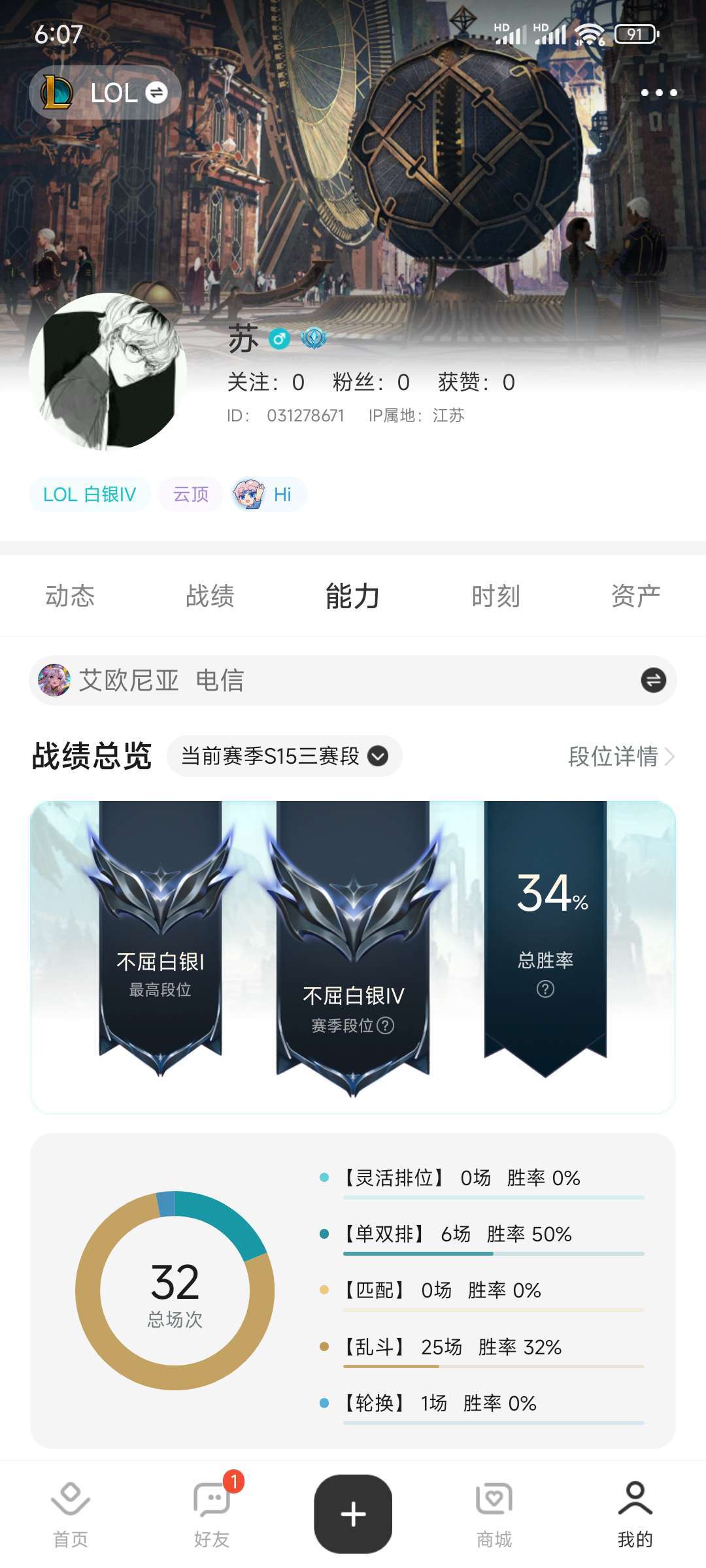Switch to the 动态 tab

point(70,596)
